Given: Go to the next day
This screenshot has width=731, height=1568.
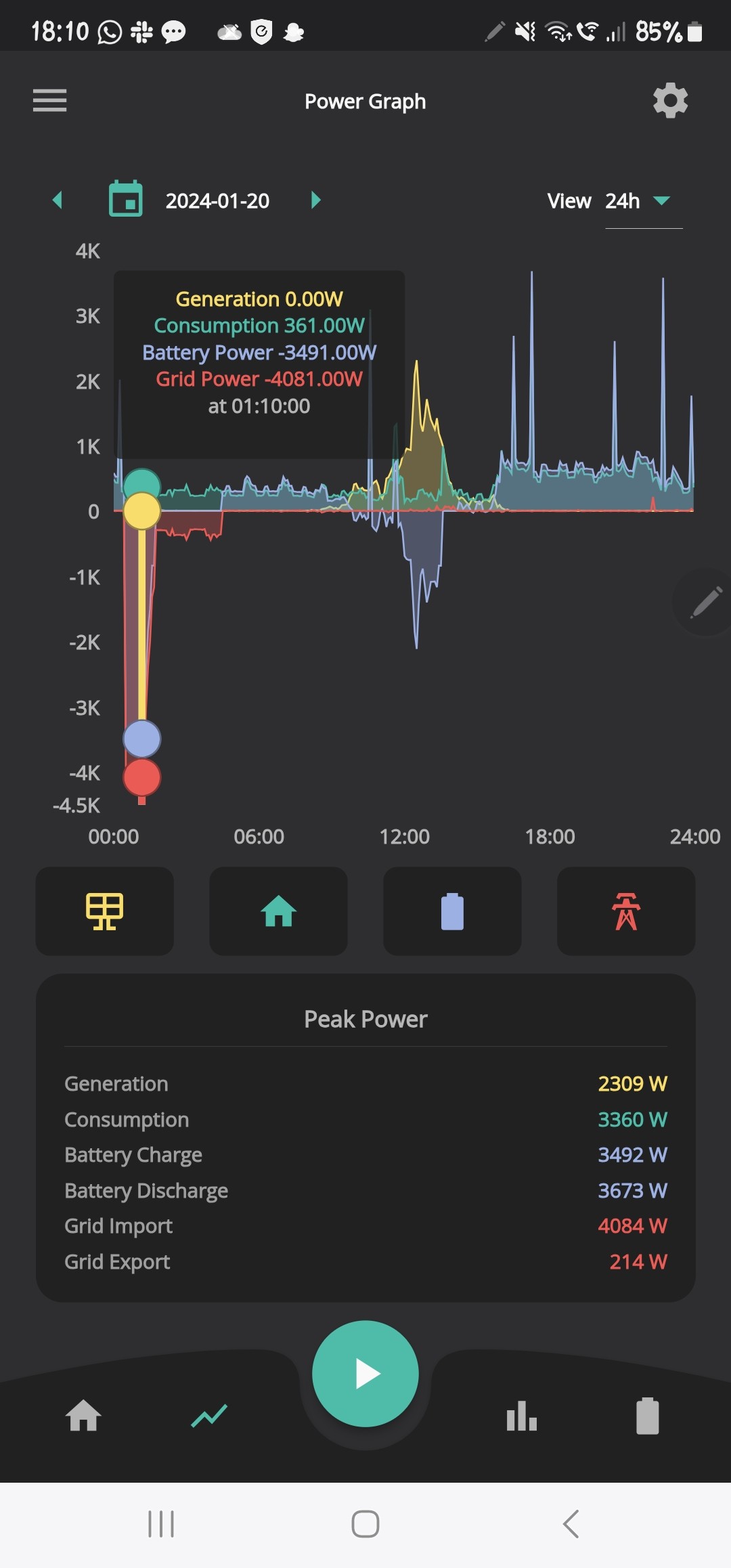Looking at the screenshot, I should click(315, 200).
